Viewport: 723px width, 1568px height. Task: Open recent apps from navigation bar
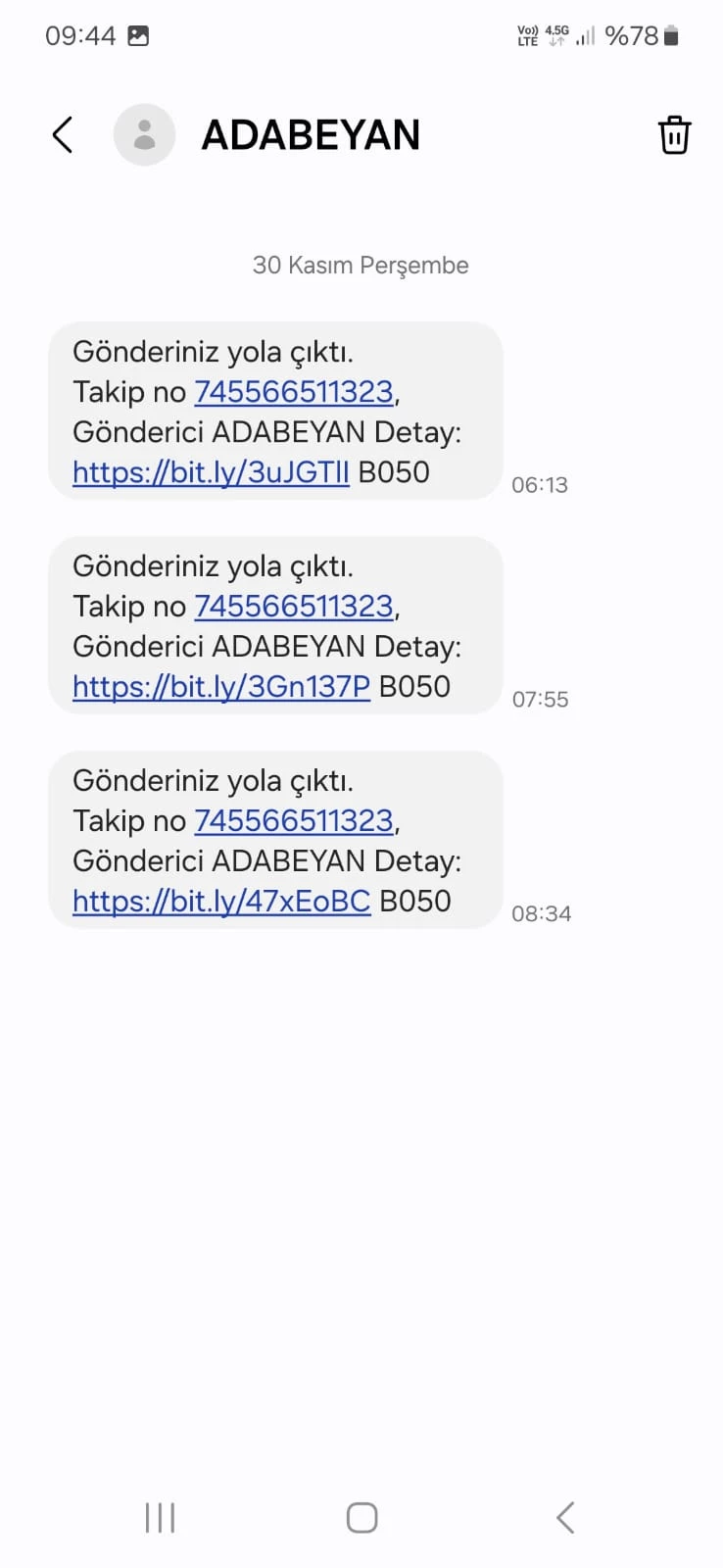click(x=160, y=1517)
